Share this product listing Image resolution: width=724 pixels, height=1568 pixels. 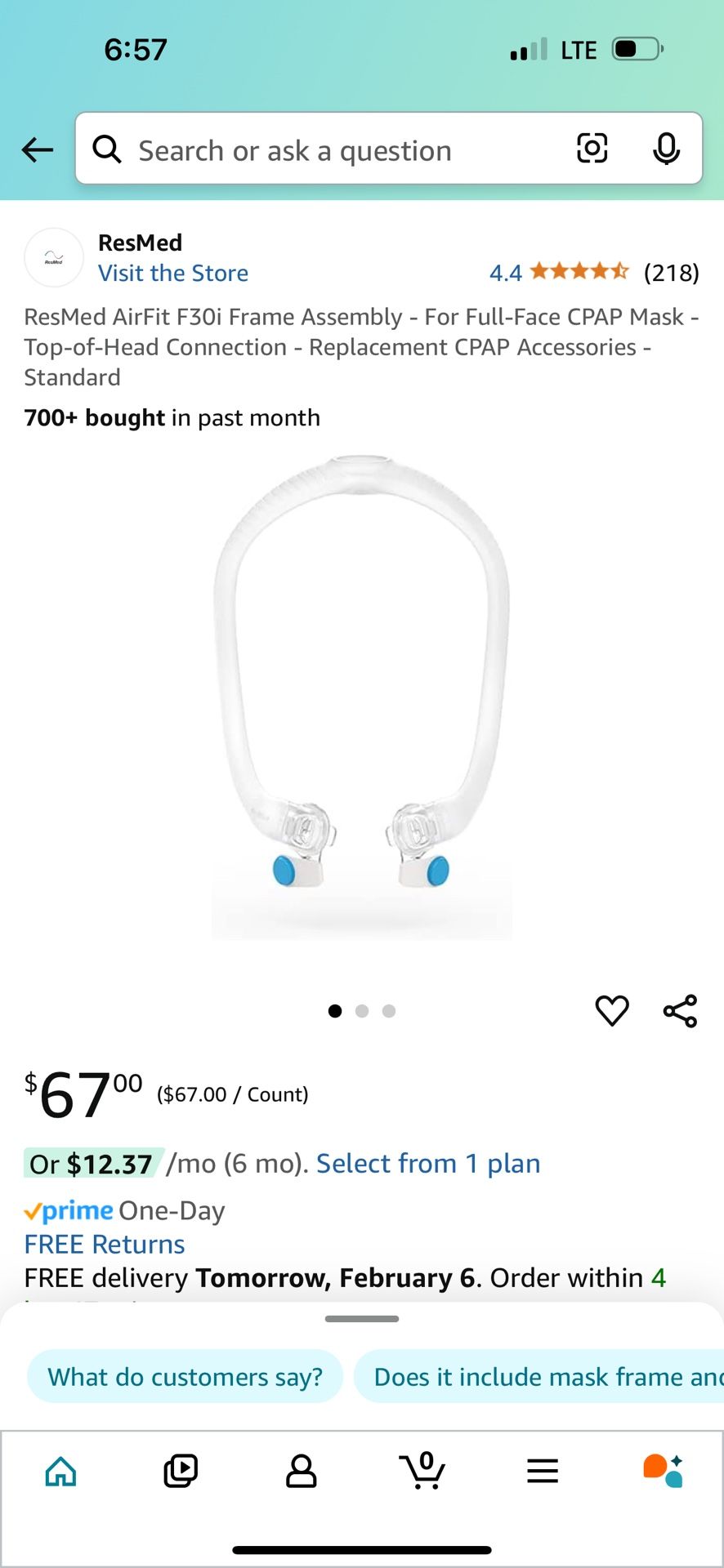[680, 1011]
